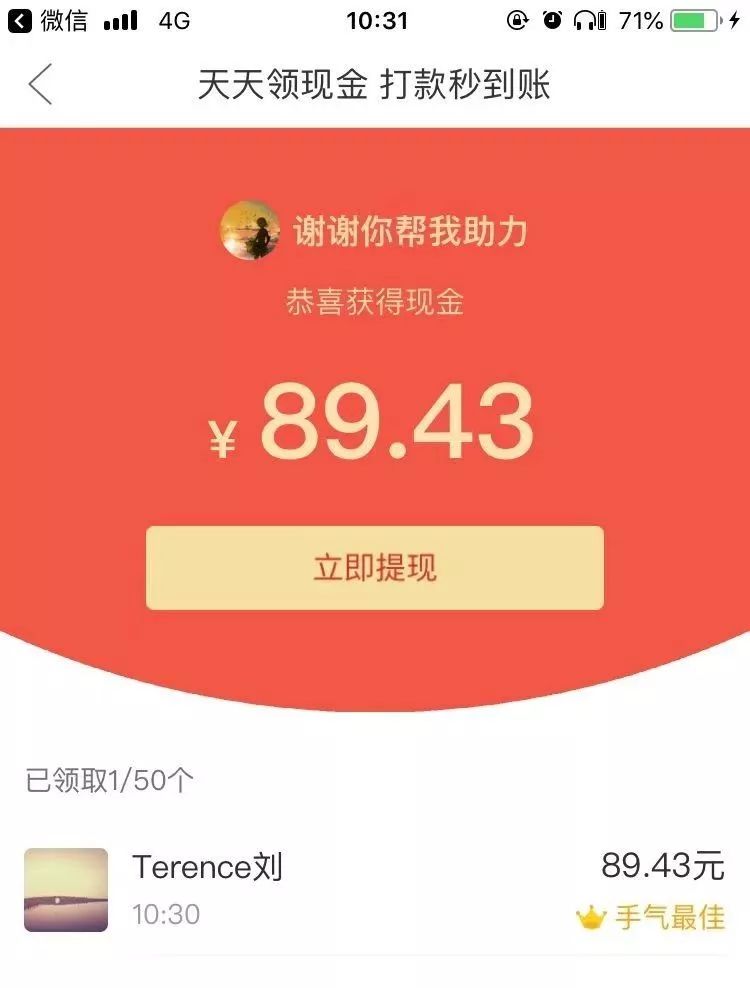This screenshot has height=988, width=750.
Task: Tap the page title 天天领现金 打款秒到账
Action: coord(375,86)
